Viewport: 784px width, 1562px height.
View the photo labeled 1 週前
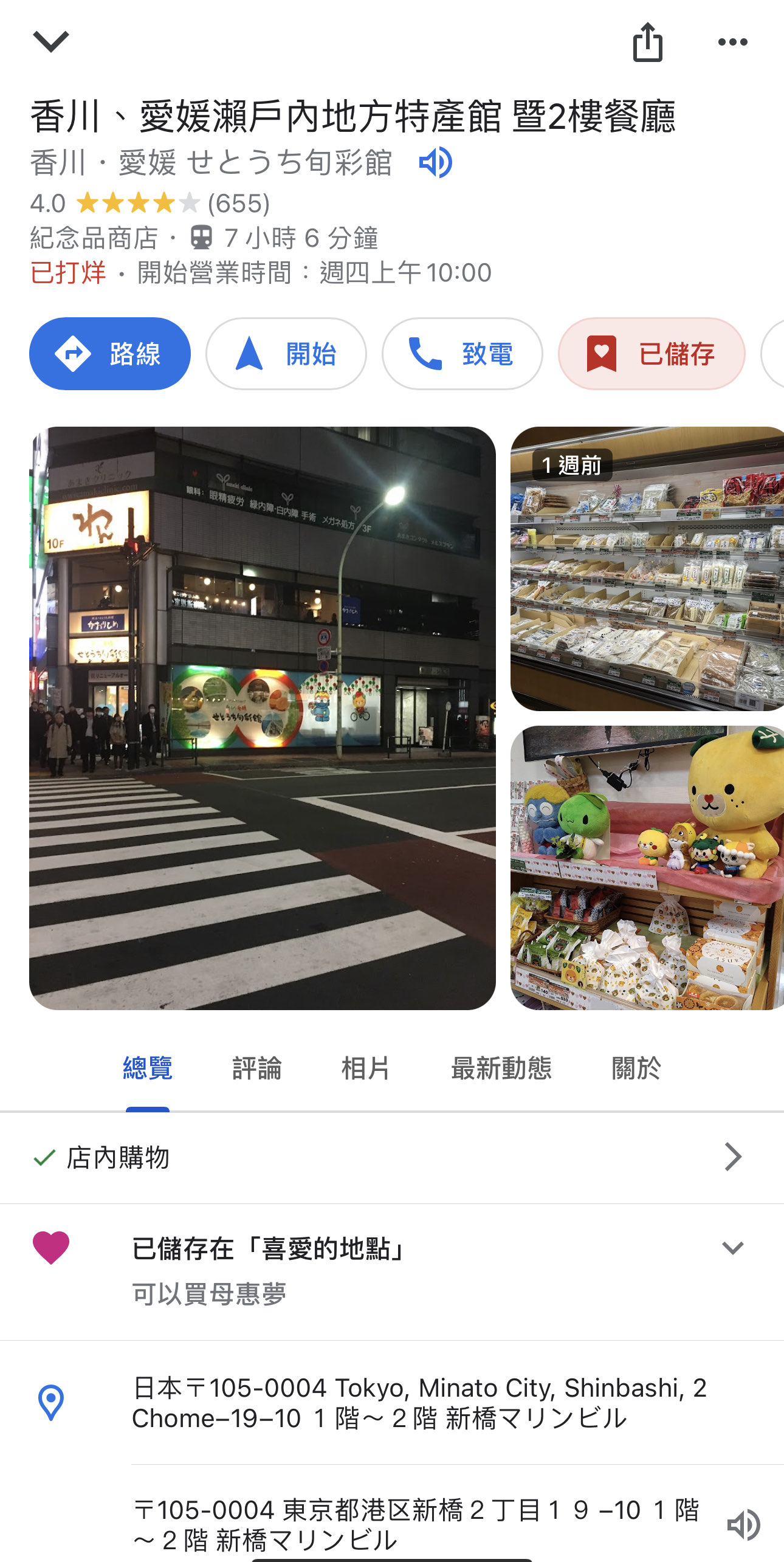(x=647, y=569)
